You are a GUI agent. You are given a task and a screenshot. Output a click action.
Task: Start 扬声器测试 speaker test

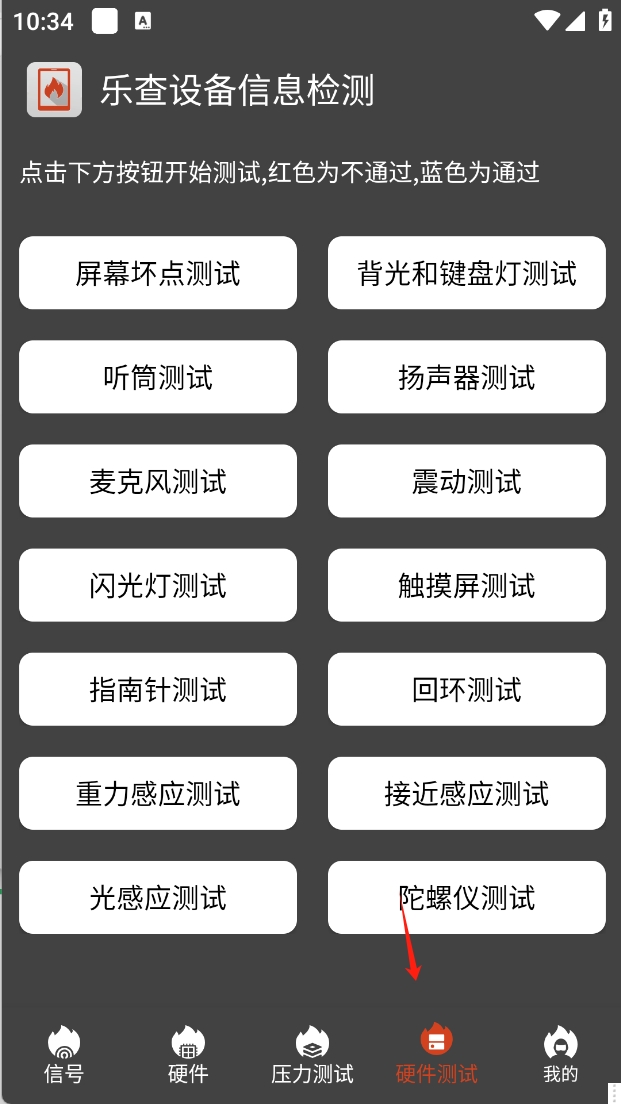[466, 377]
